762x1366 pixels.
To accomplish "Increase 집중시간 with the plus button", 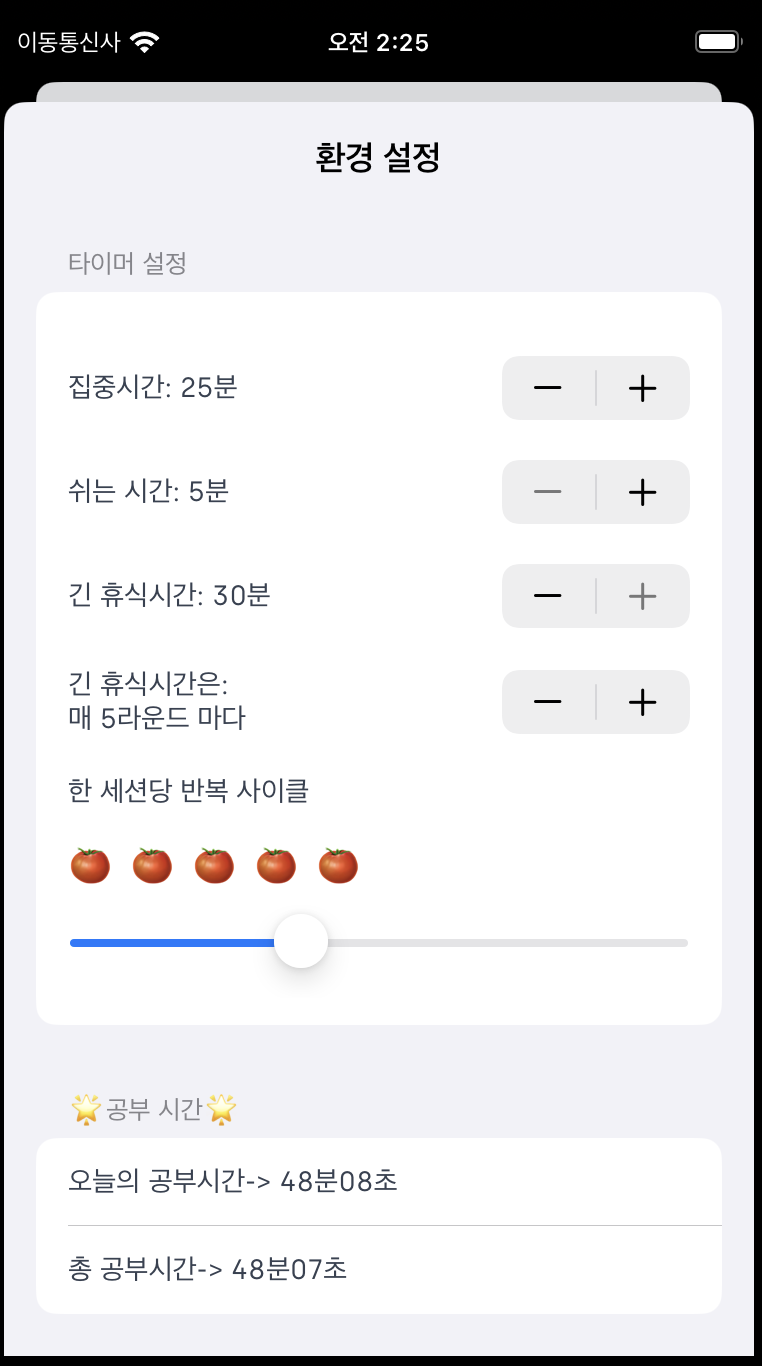I will [x=642, y=388].
